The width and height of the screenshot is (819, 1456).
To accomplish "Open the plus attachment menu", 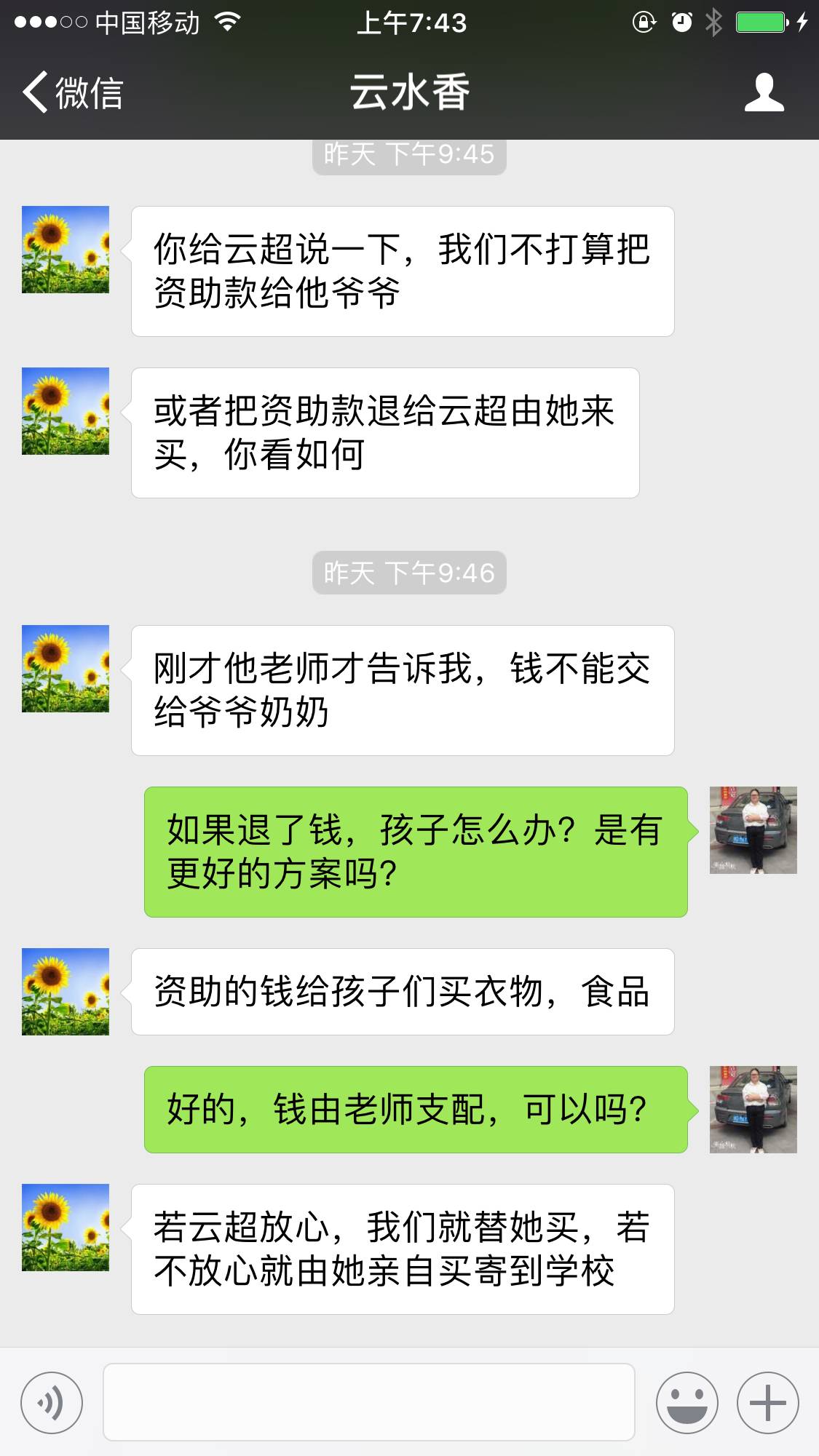I will pyautogui.click(x=767, y=1402).
